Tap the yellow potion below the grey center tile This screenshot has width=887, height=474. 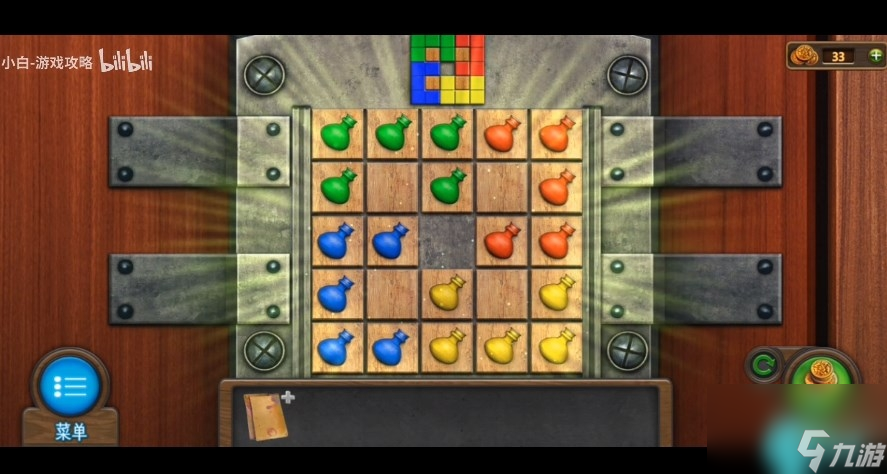(x=446, y=294)
